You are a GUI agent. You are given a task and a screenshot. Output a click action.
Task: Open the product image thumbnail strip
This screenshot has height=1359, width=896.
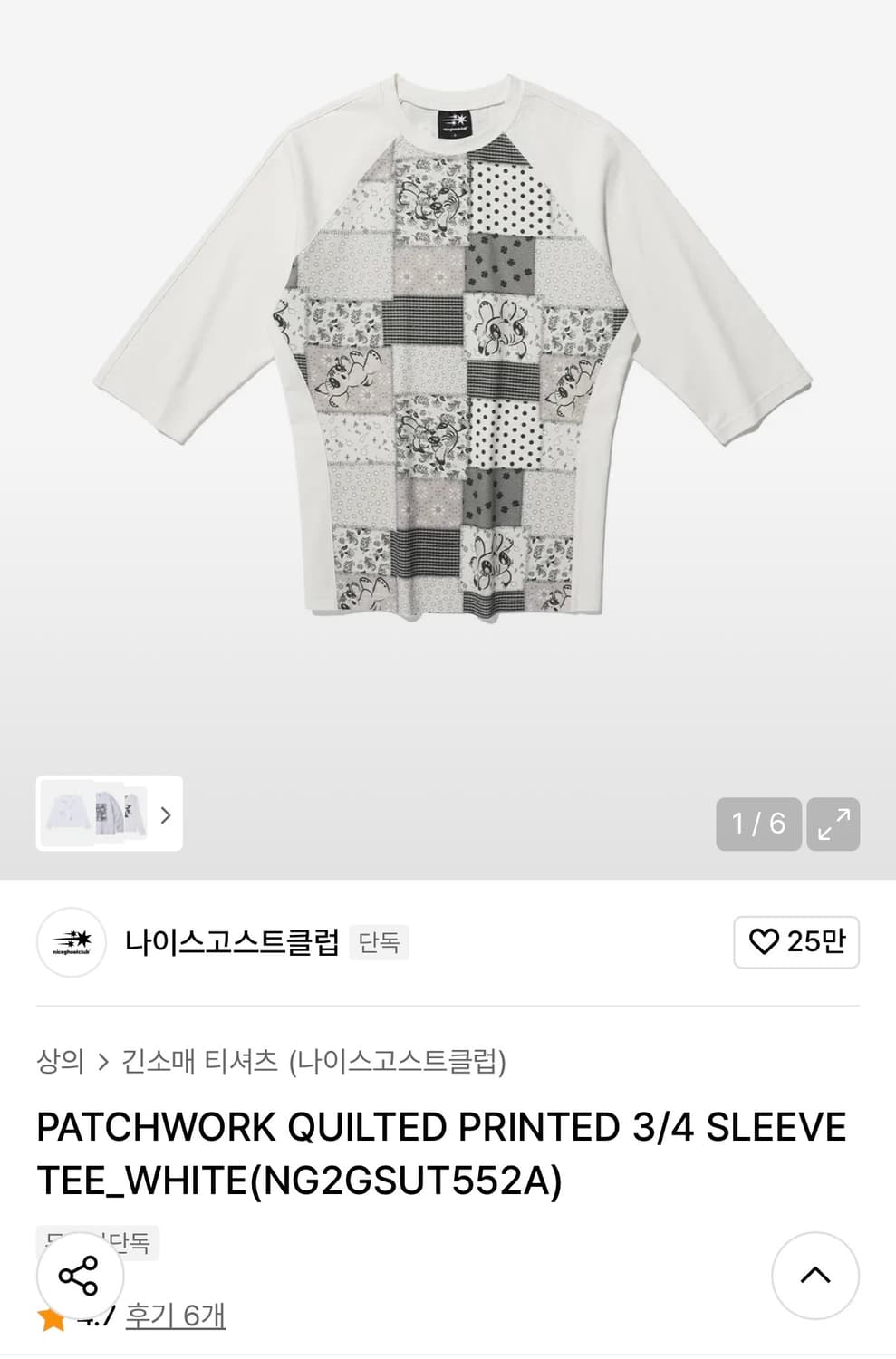pos(110,814)
